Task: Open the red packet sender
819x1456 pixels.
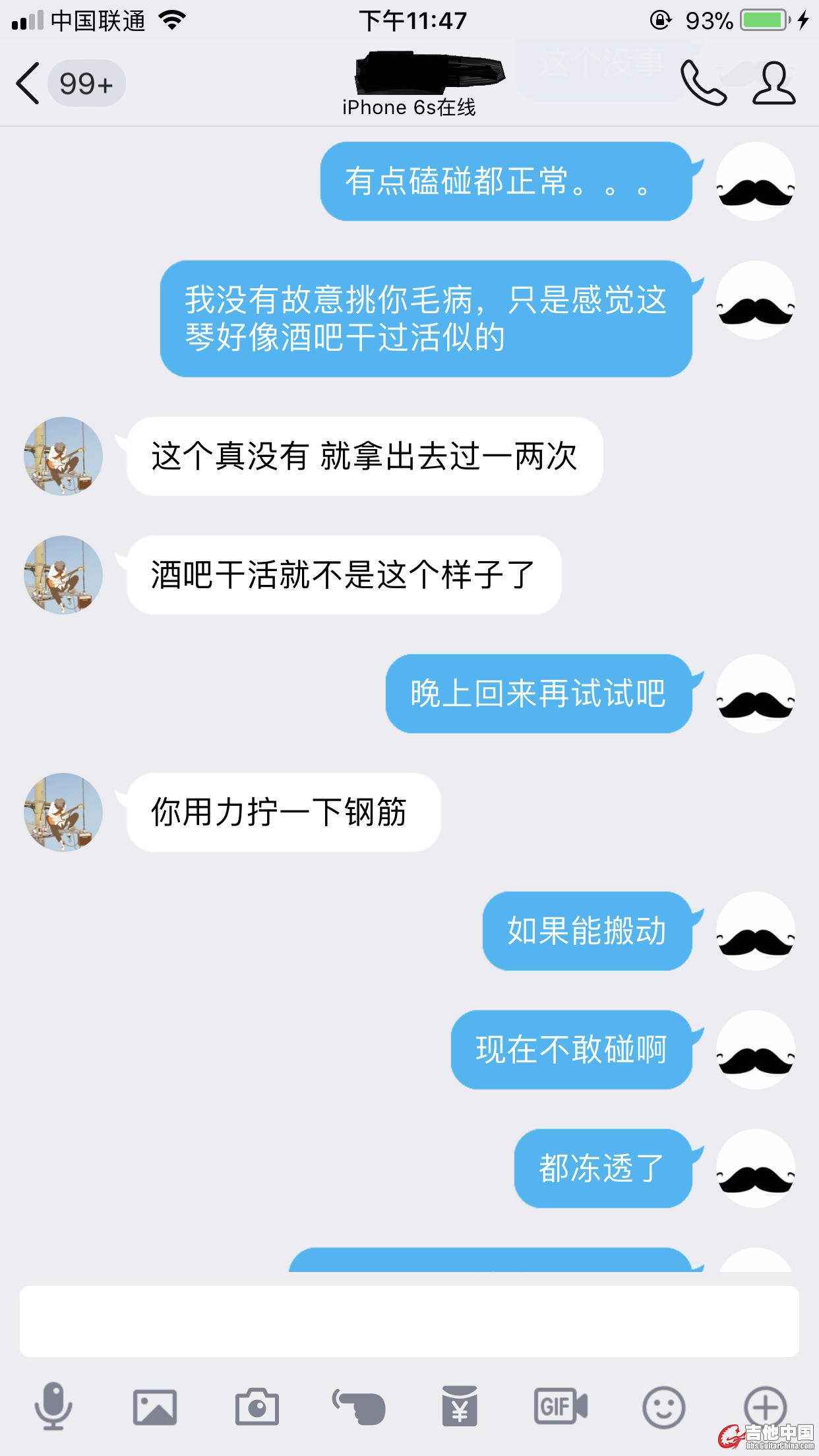Action: point(460,1407)
